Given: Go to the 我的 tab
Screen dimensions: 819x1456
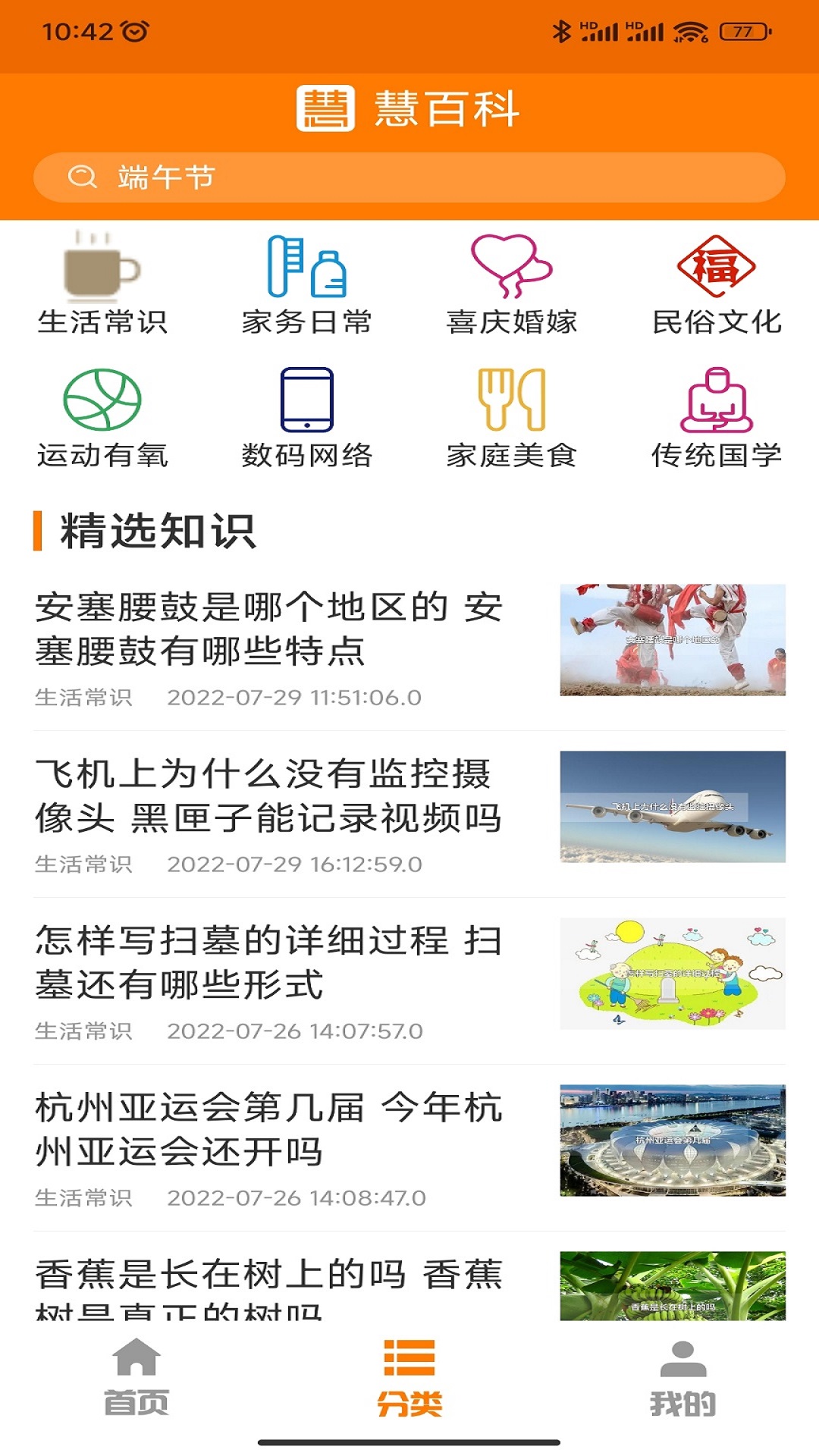Looking at the screenshot, I should click(x=682, y=1378).
